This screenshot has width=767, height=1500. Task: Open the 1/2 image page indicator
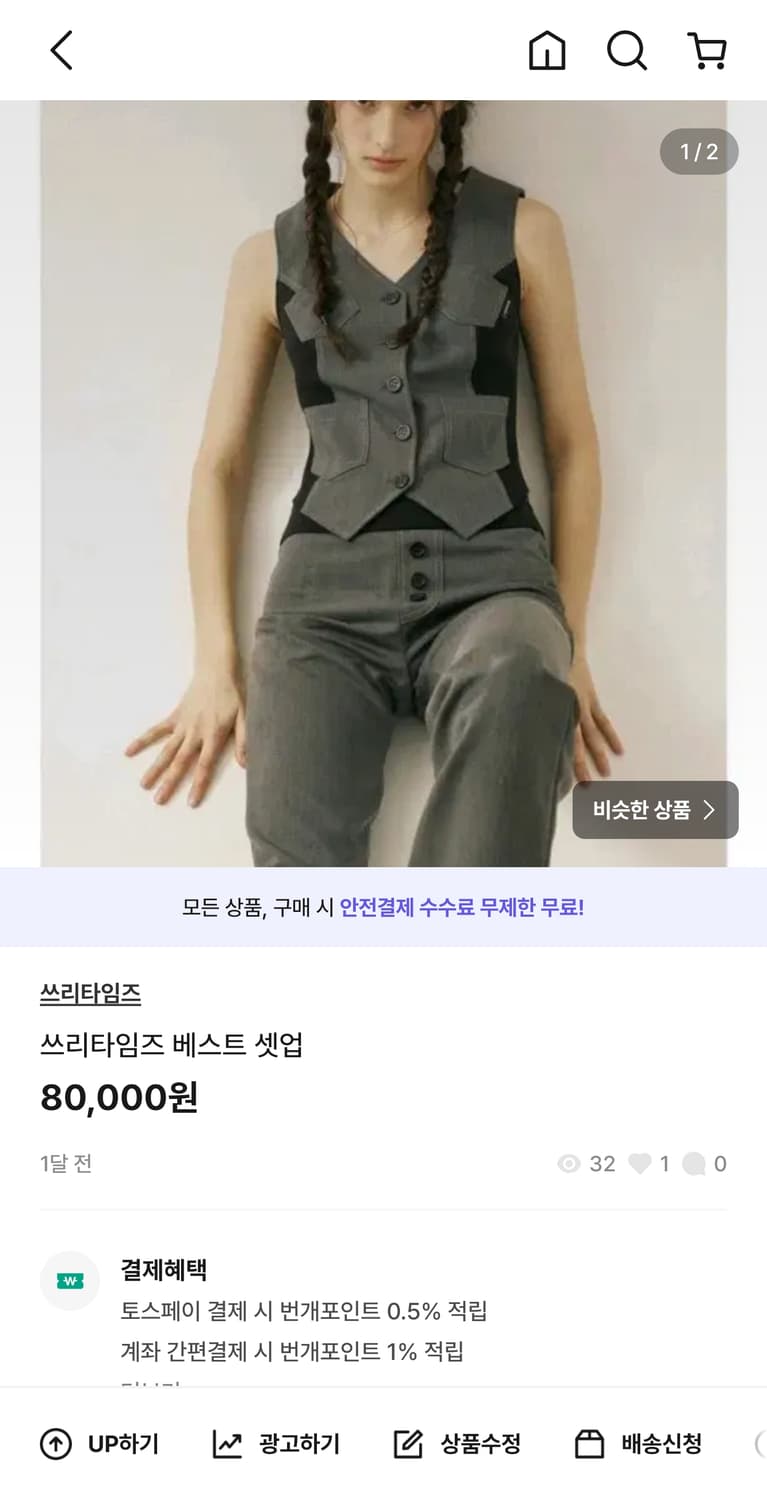[698, 151]
